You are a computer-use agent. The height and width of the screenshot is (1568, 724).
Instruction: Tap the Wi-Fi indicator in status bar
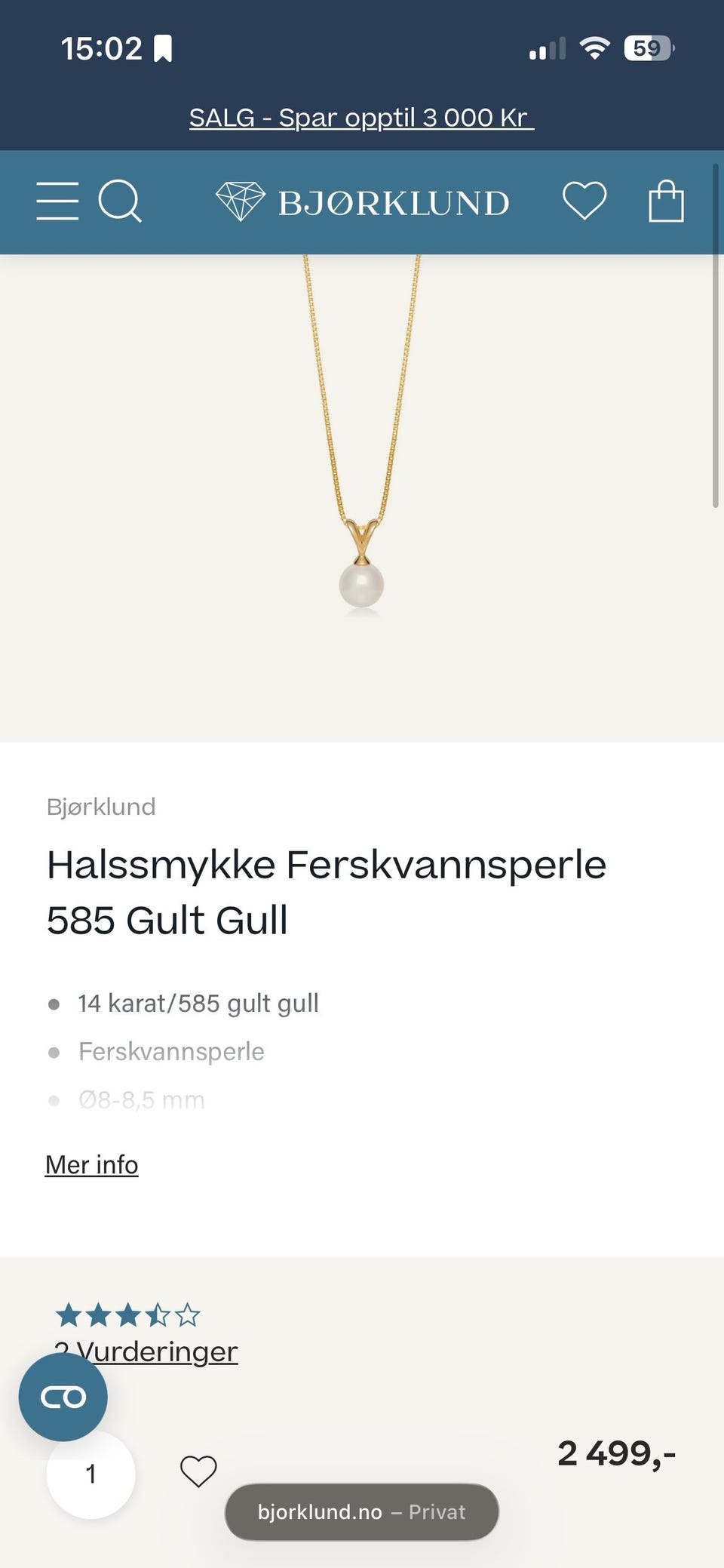pos(595,47)
